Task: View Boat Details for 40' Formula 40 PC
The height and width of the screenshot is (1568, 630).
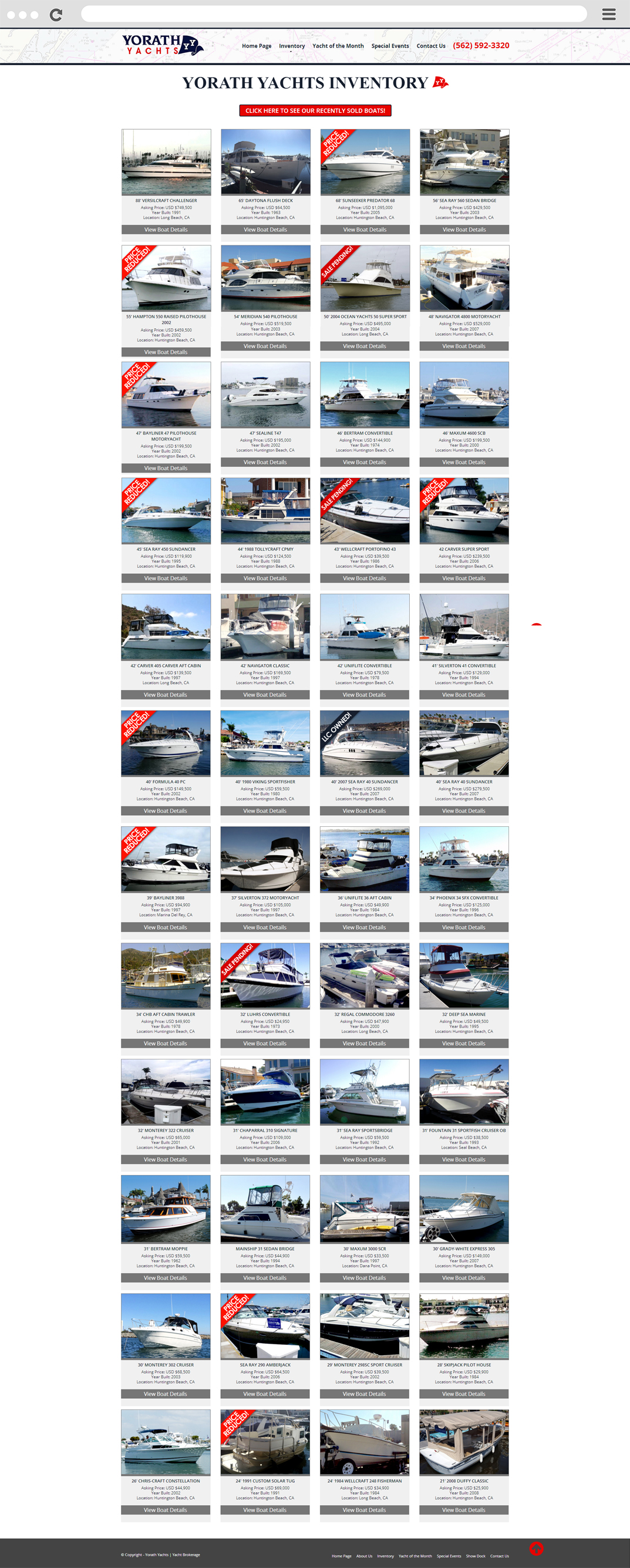Action: click(166, 812)
